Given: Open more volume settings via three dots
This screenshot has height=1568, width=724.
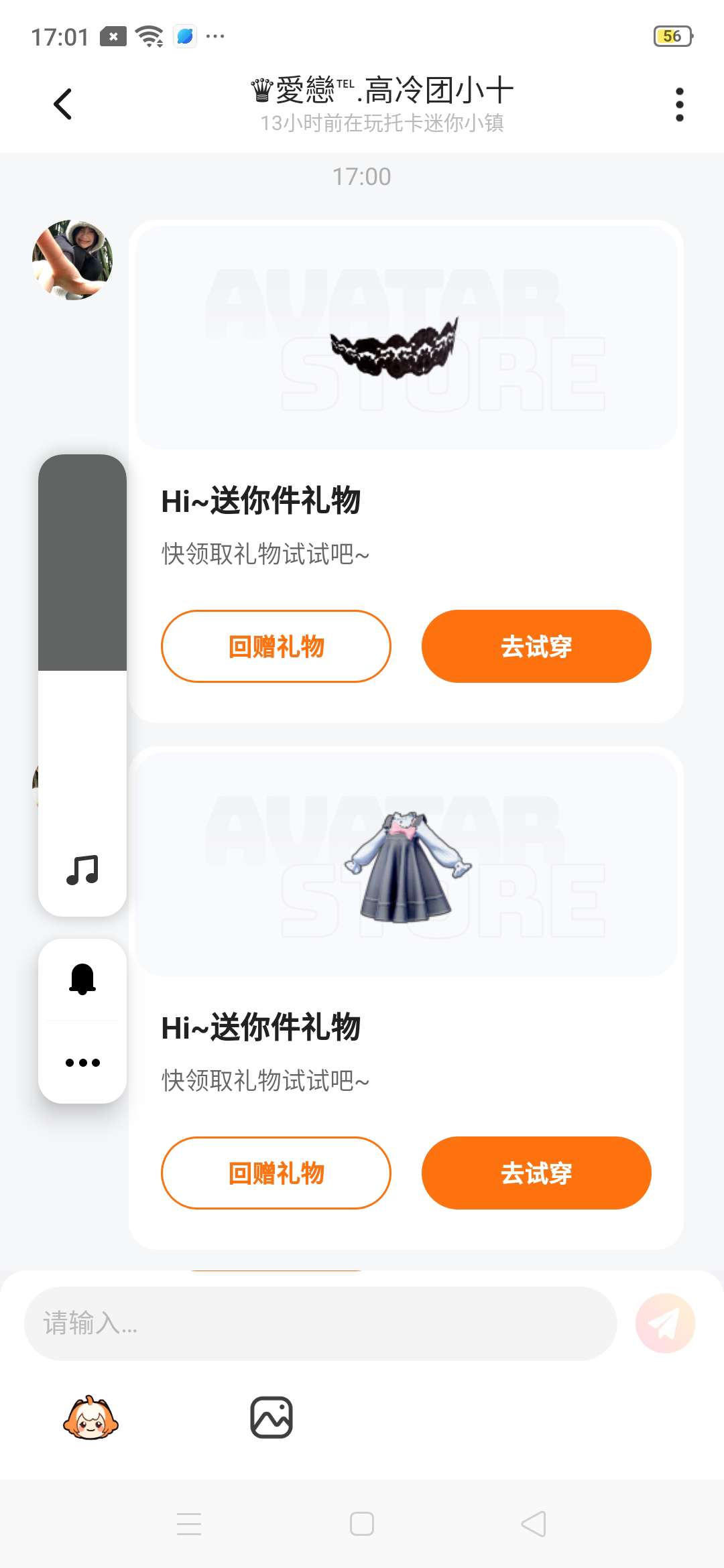Looking at the screenshot, I should 82,1062.
